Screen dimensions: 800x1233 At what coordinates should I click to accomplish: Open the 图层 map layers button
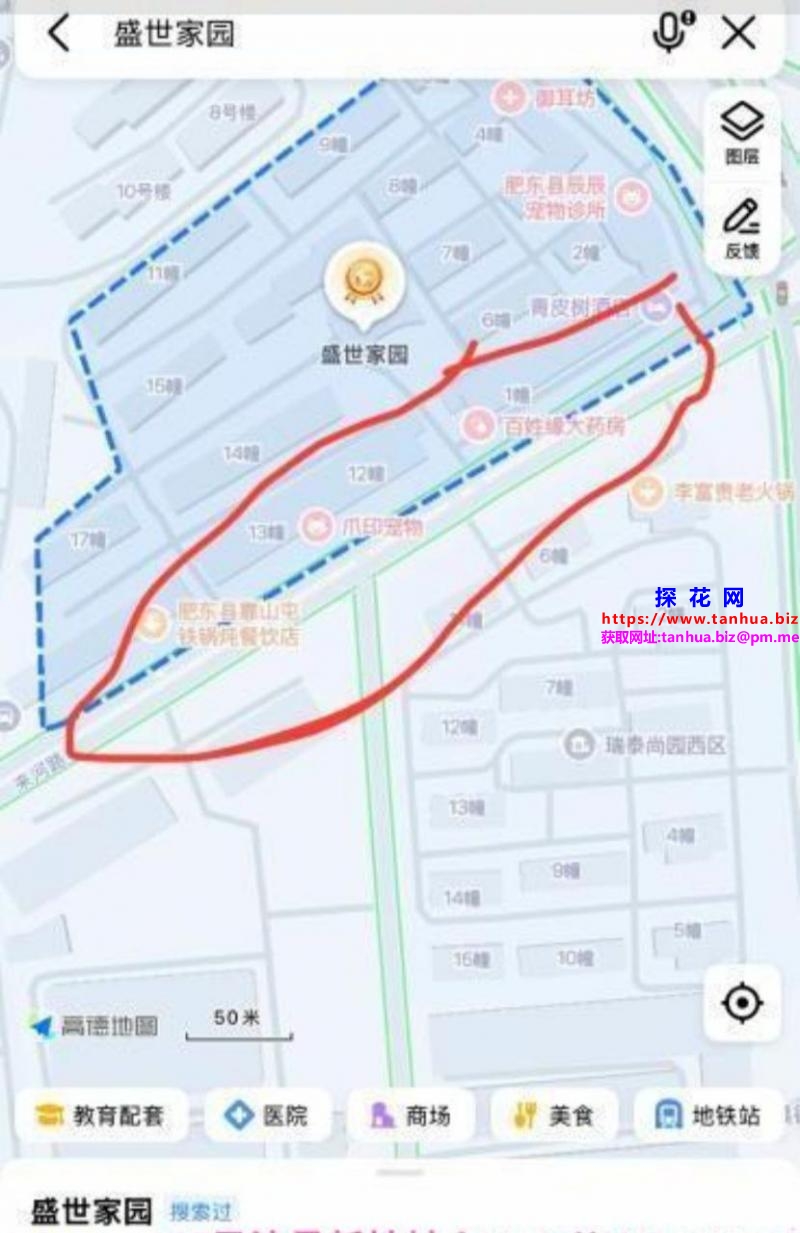point(742,133)
